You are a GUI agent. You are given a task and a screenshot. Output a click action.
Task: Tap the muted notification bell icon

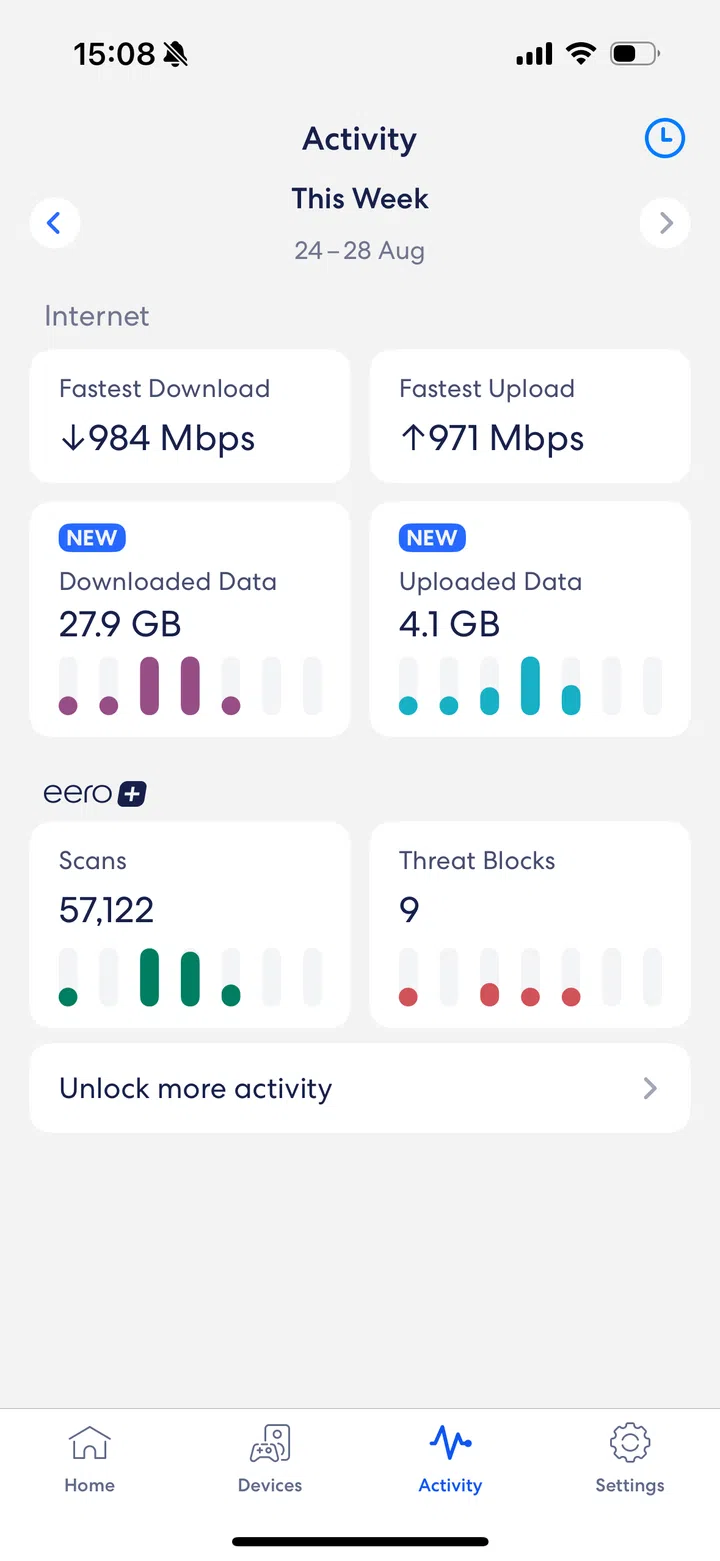click(x=174, y=54)
